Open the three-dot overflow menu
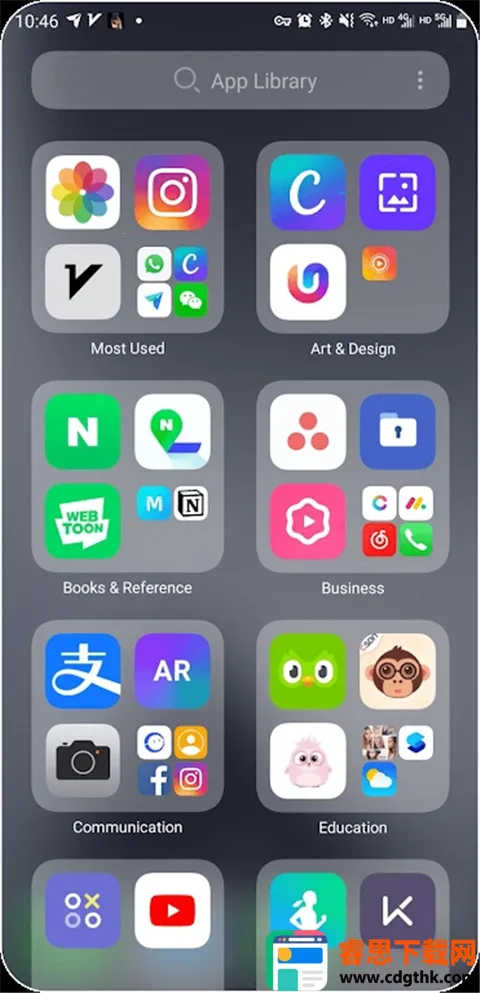The width and height of the screenshot is (480, 993). tap(420, 80)
